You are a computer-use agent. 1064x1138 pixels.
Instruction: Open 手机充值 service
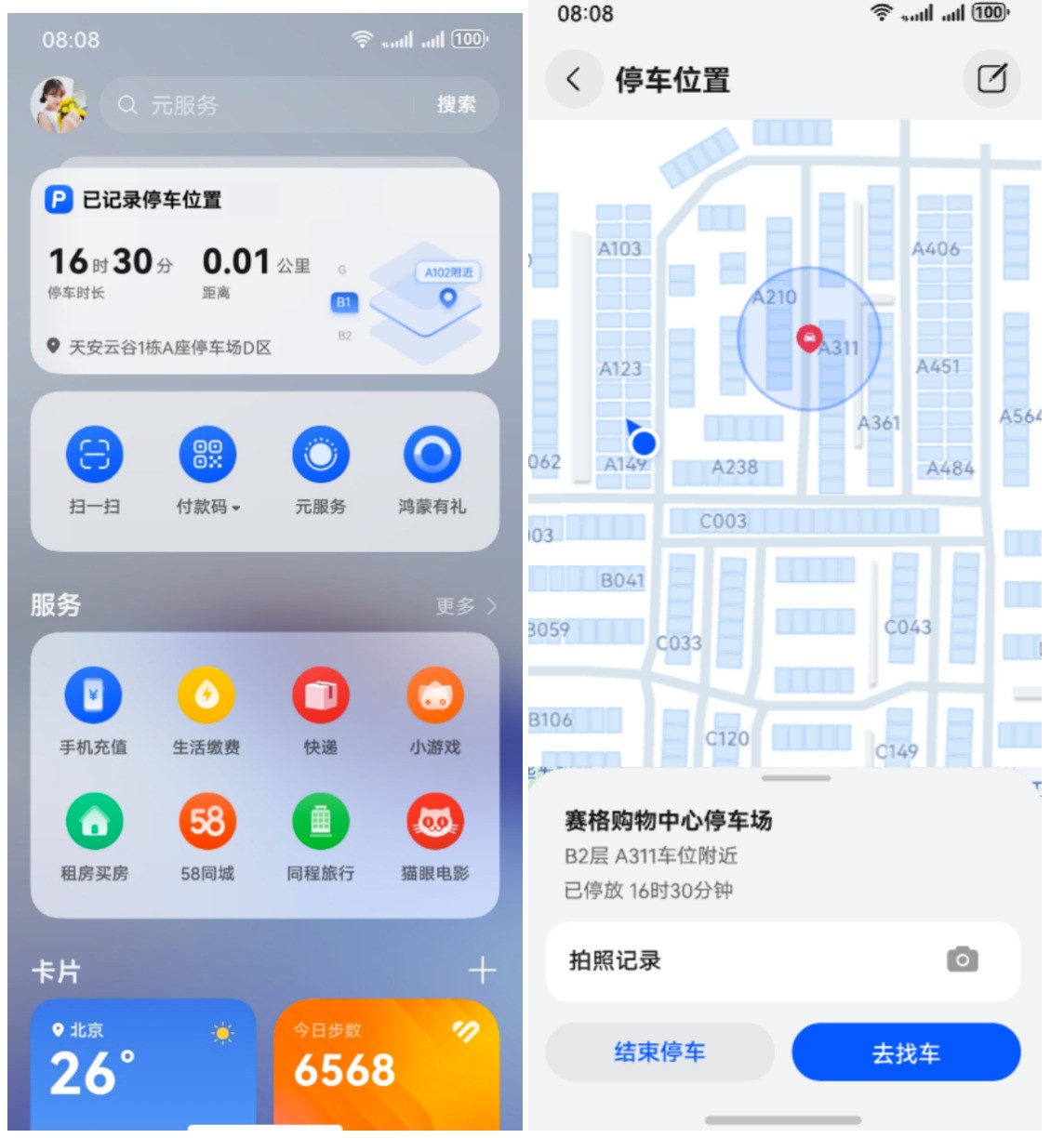coord(93,695)
